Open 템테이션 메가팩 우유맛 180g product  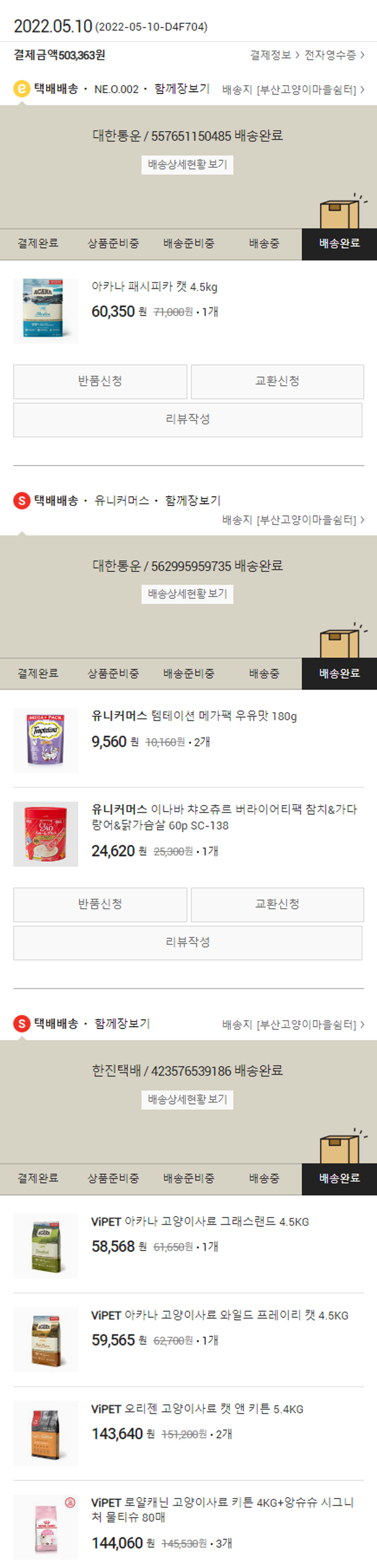[195, 716]
